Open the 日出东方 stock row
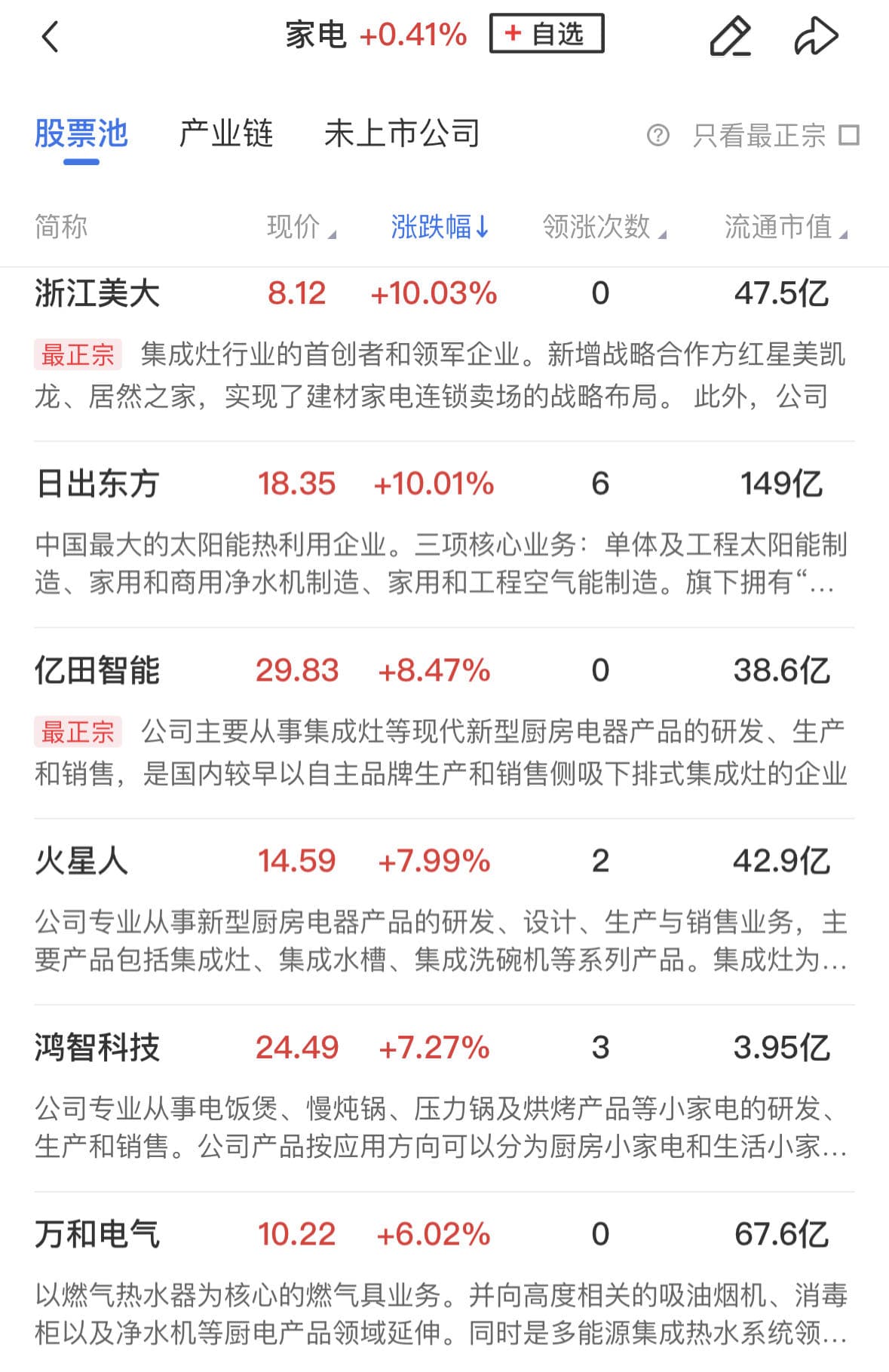The width and height of the screenshot is (889, 1372). [97, 484]
